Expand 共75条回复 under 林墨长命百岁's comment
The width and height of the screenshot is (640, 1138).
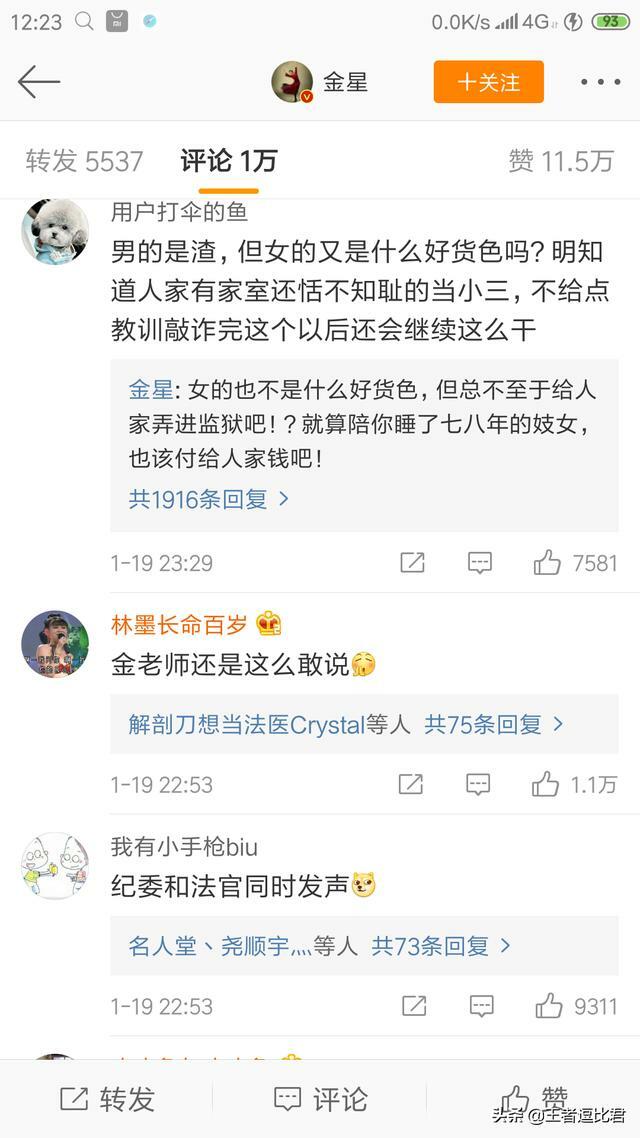[x=494, y=724]
